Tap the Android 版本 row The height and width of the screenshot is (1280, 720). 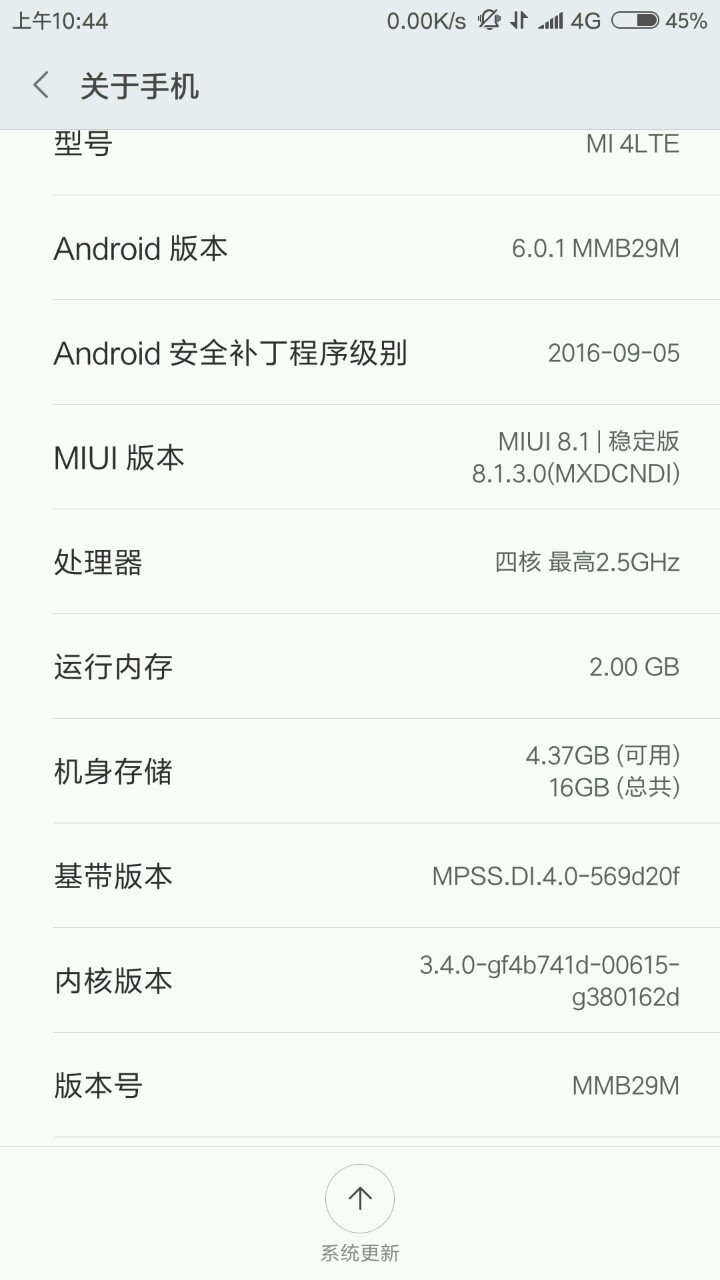360,248
